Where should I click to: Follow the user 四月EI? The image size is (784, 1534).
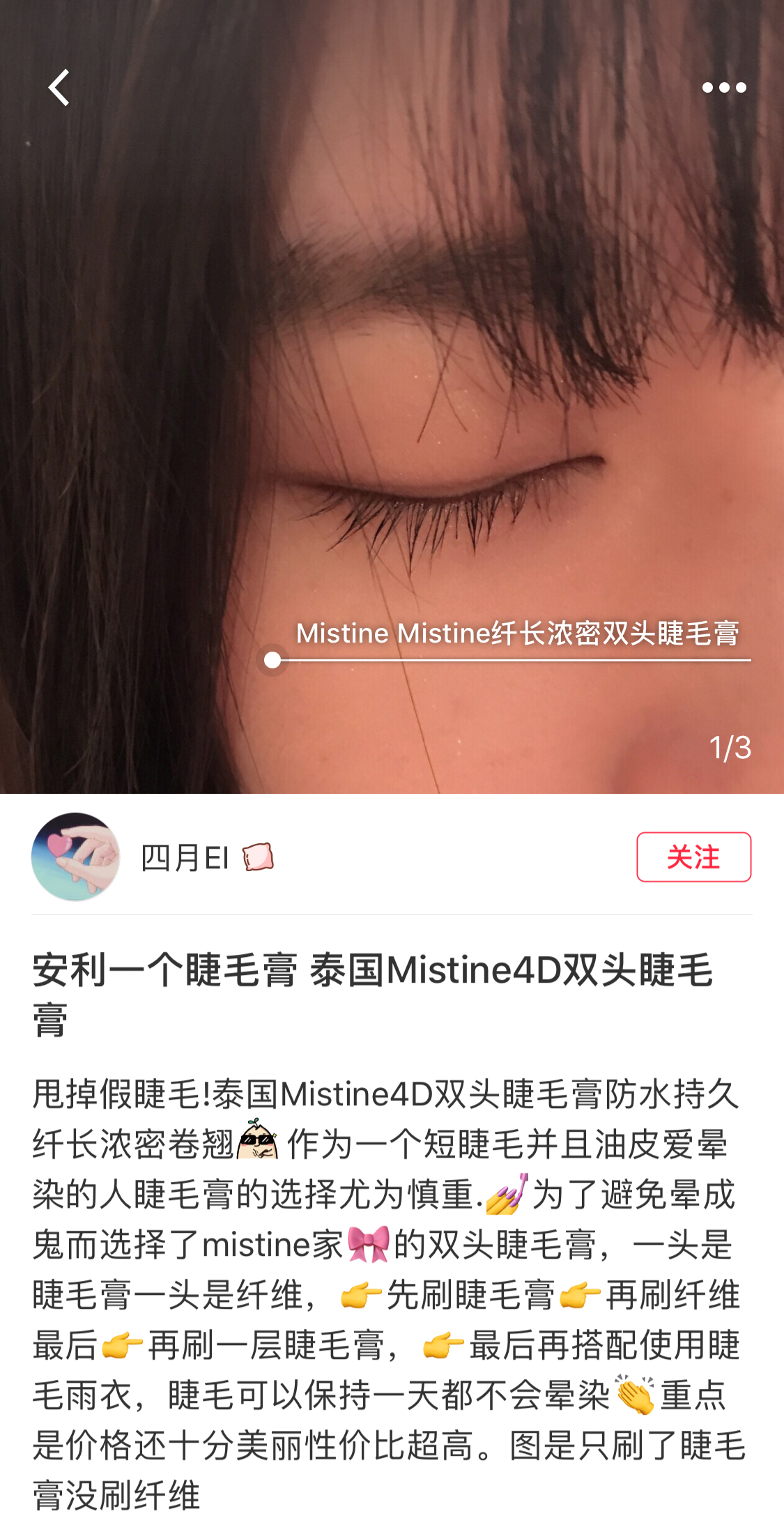click(693, 857)
